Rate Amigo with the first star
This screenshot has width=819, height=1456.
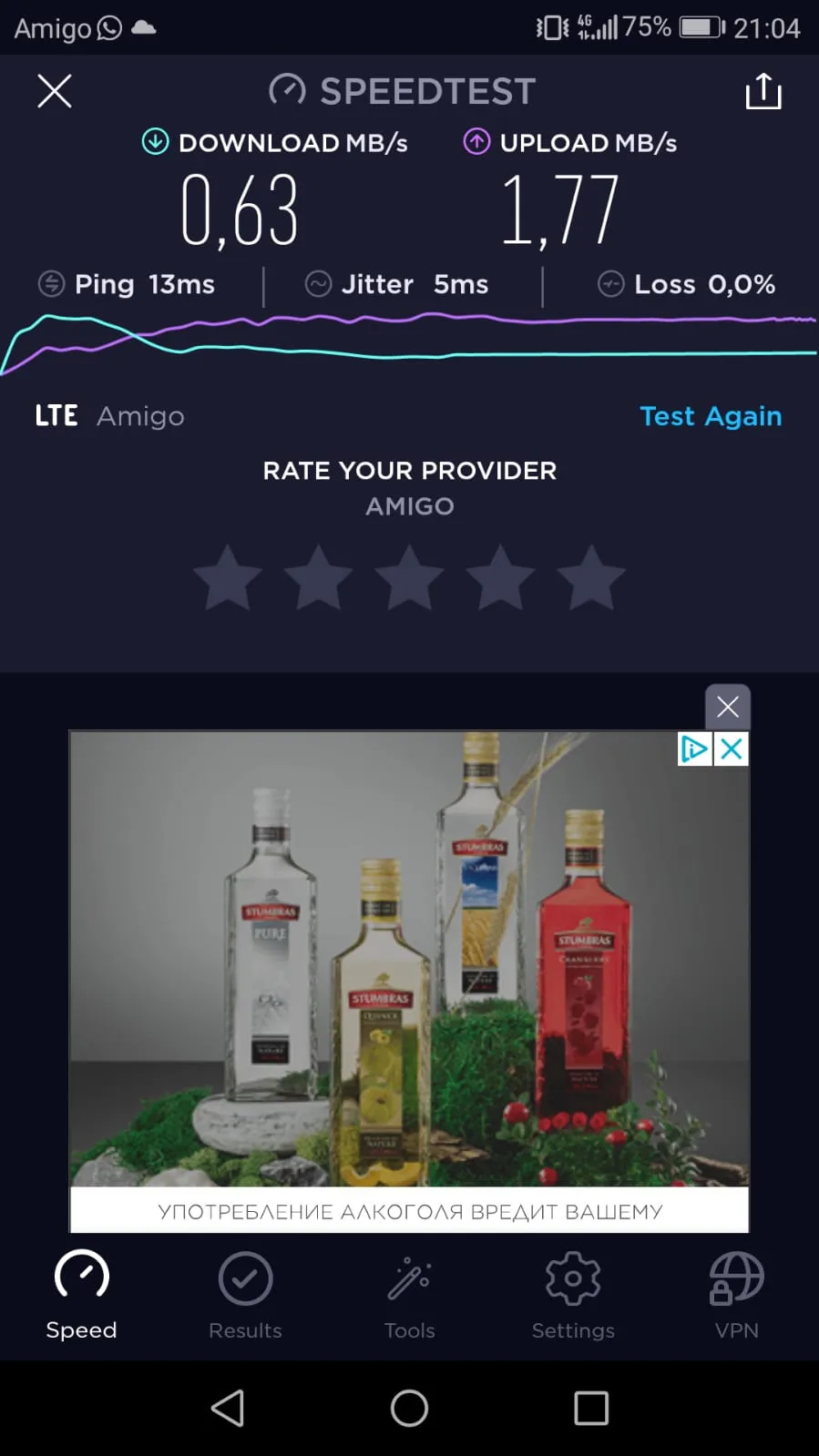pos(228,577)
